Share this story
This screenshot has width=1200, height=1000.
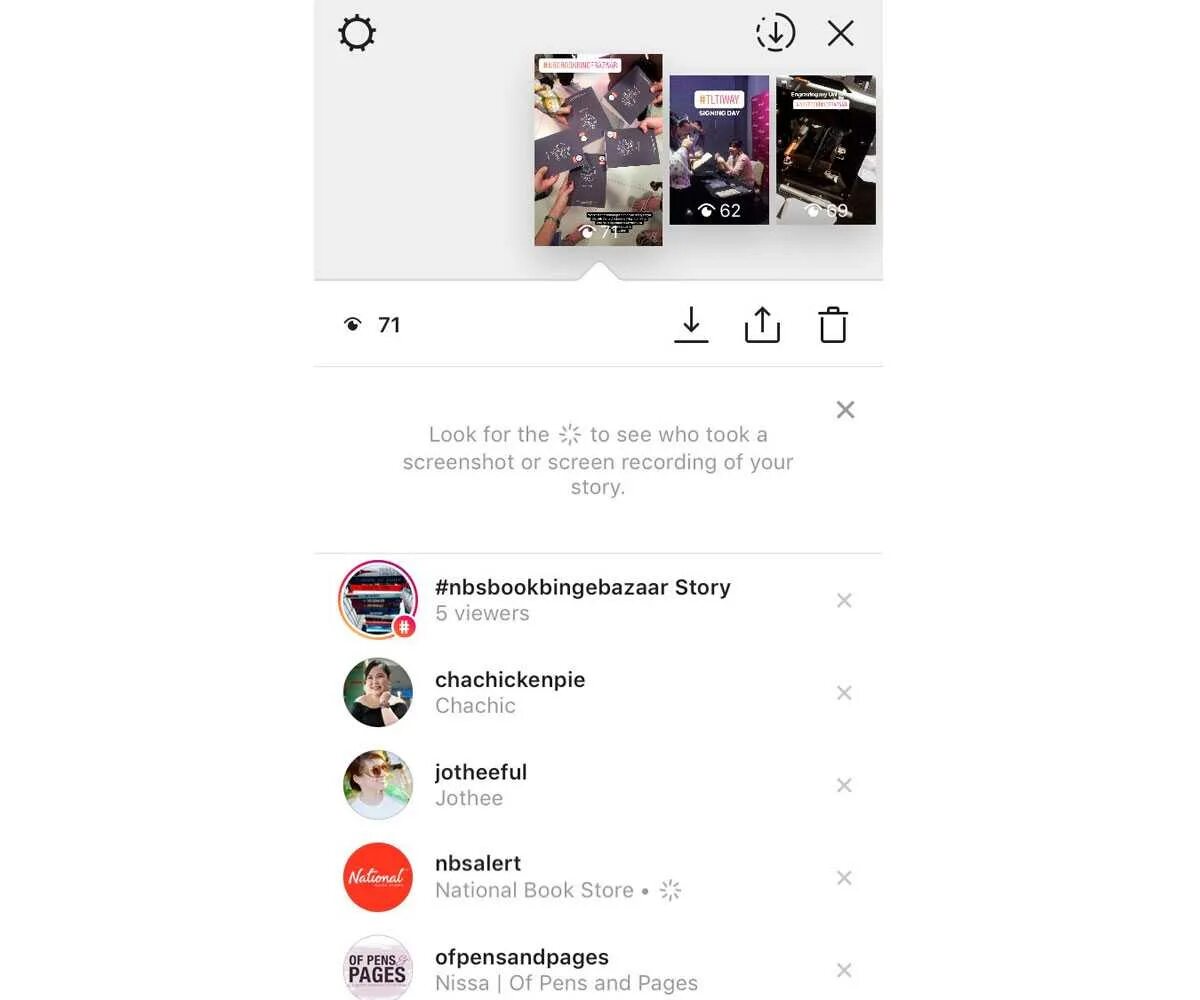tap(762, 325)
